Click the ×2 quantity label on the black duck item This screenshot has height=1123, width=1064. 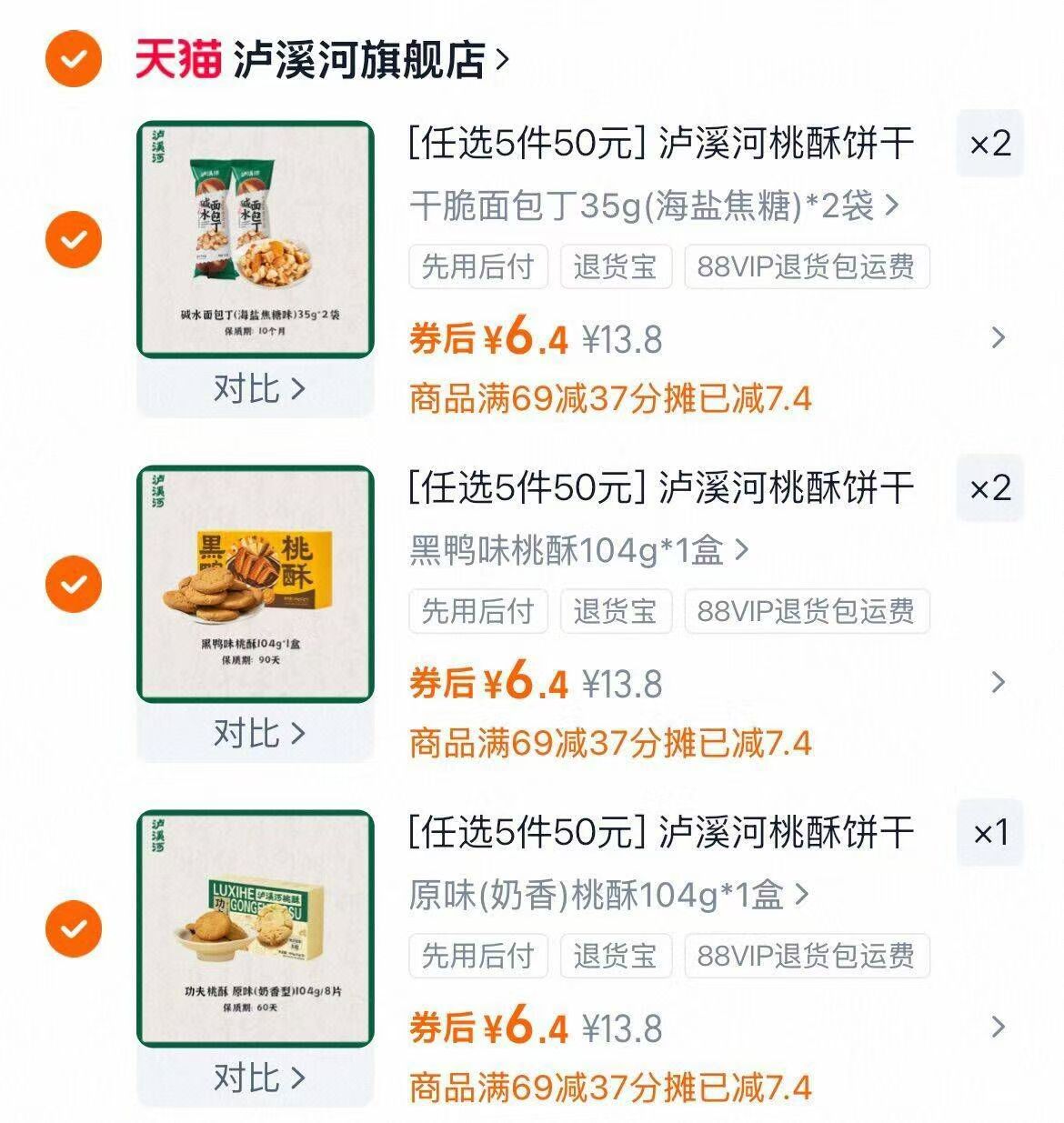pos(992,491)
